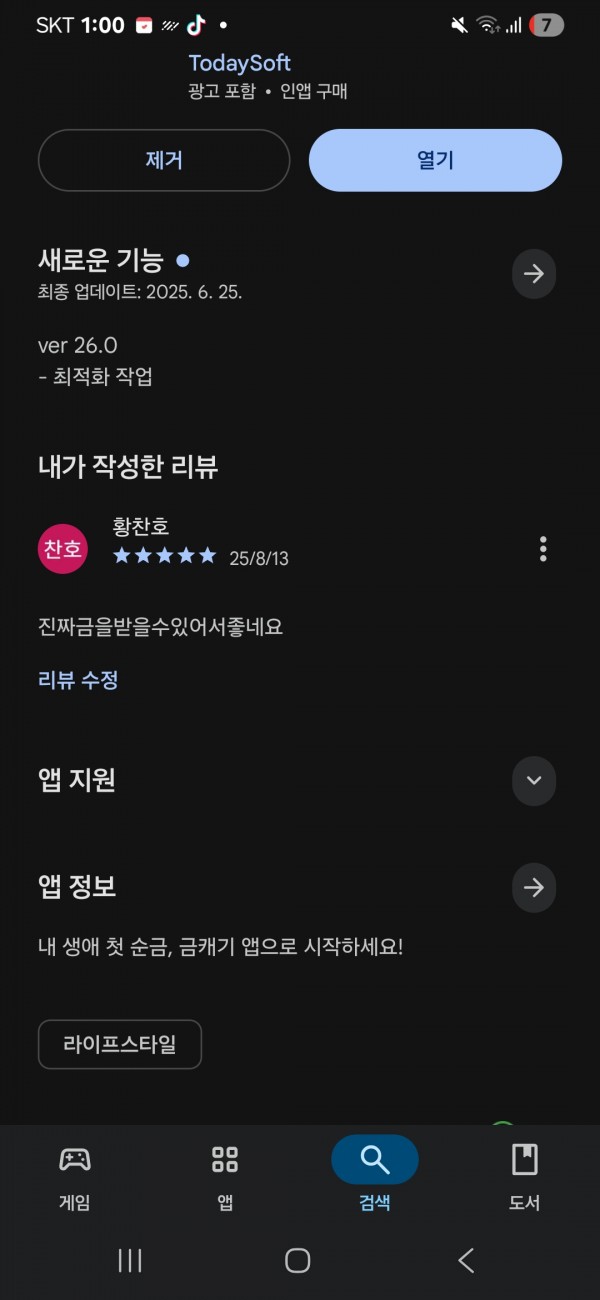Switch to the 도서 tab
Viewport: 600px width, 1300px height.
click(525, 1177)
